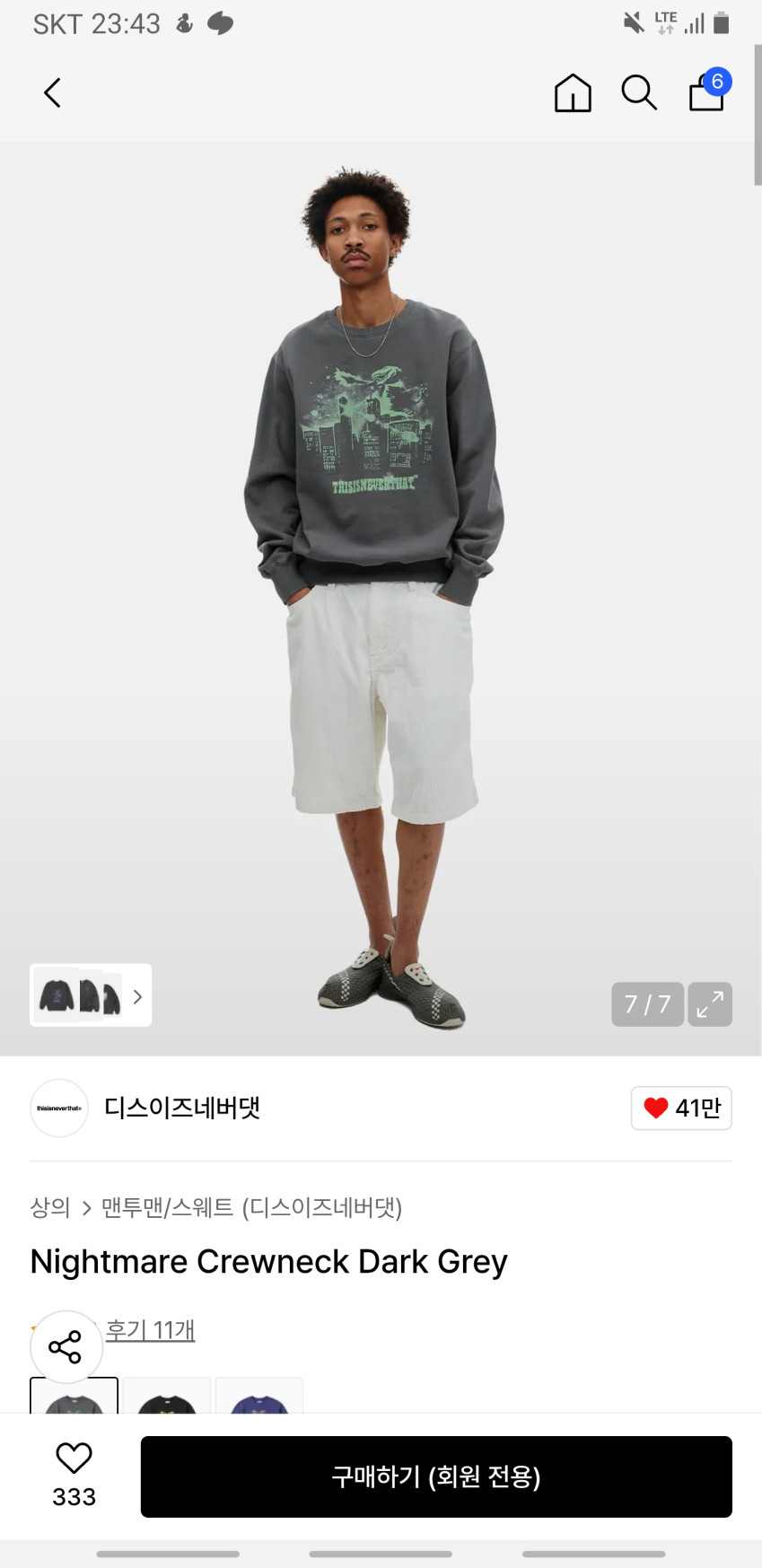The height and width of the screenshot is (1568, 762).
Task: Open 맨투맨/스웨트 (디스이즈네버댓) category link
Action: (x=251, y=1208)
